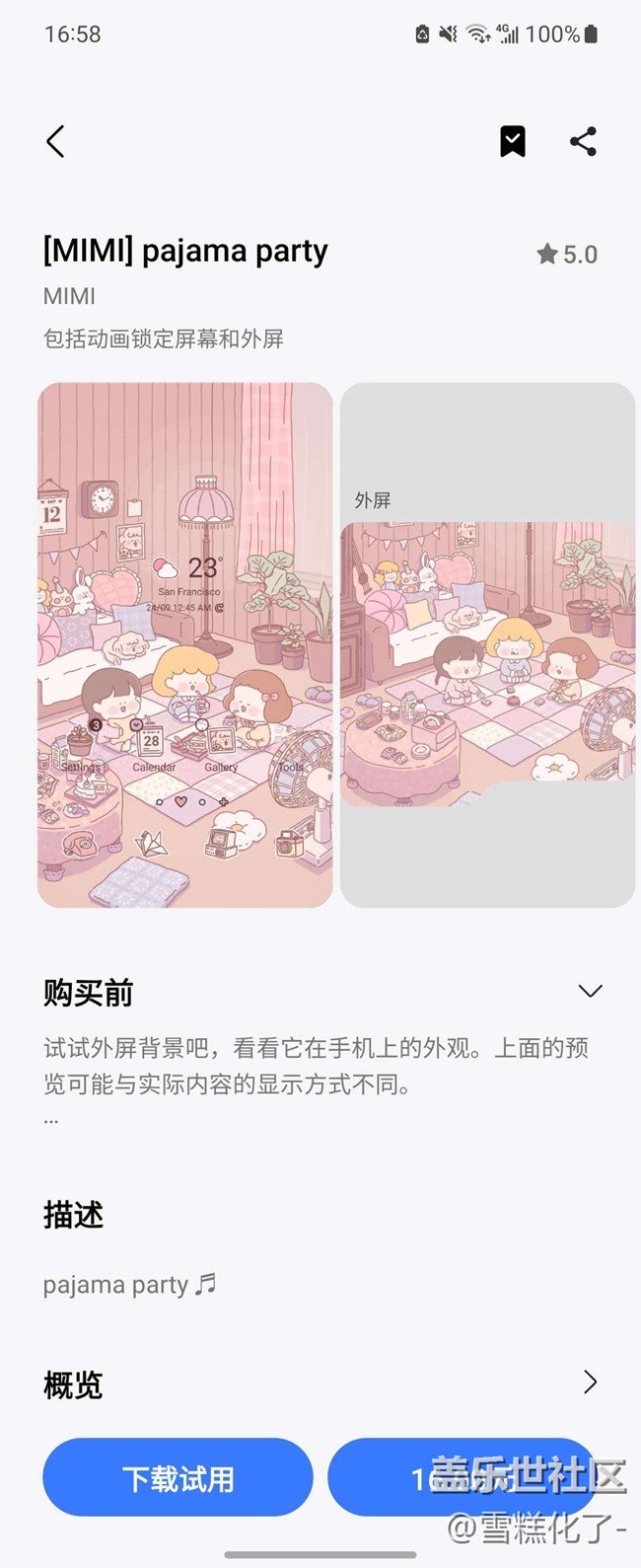Go back to the previous page
The image size is (641, 1568).
[x=56, y=142]
